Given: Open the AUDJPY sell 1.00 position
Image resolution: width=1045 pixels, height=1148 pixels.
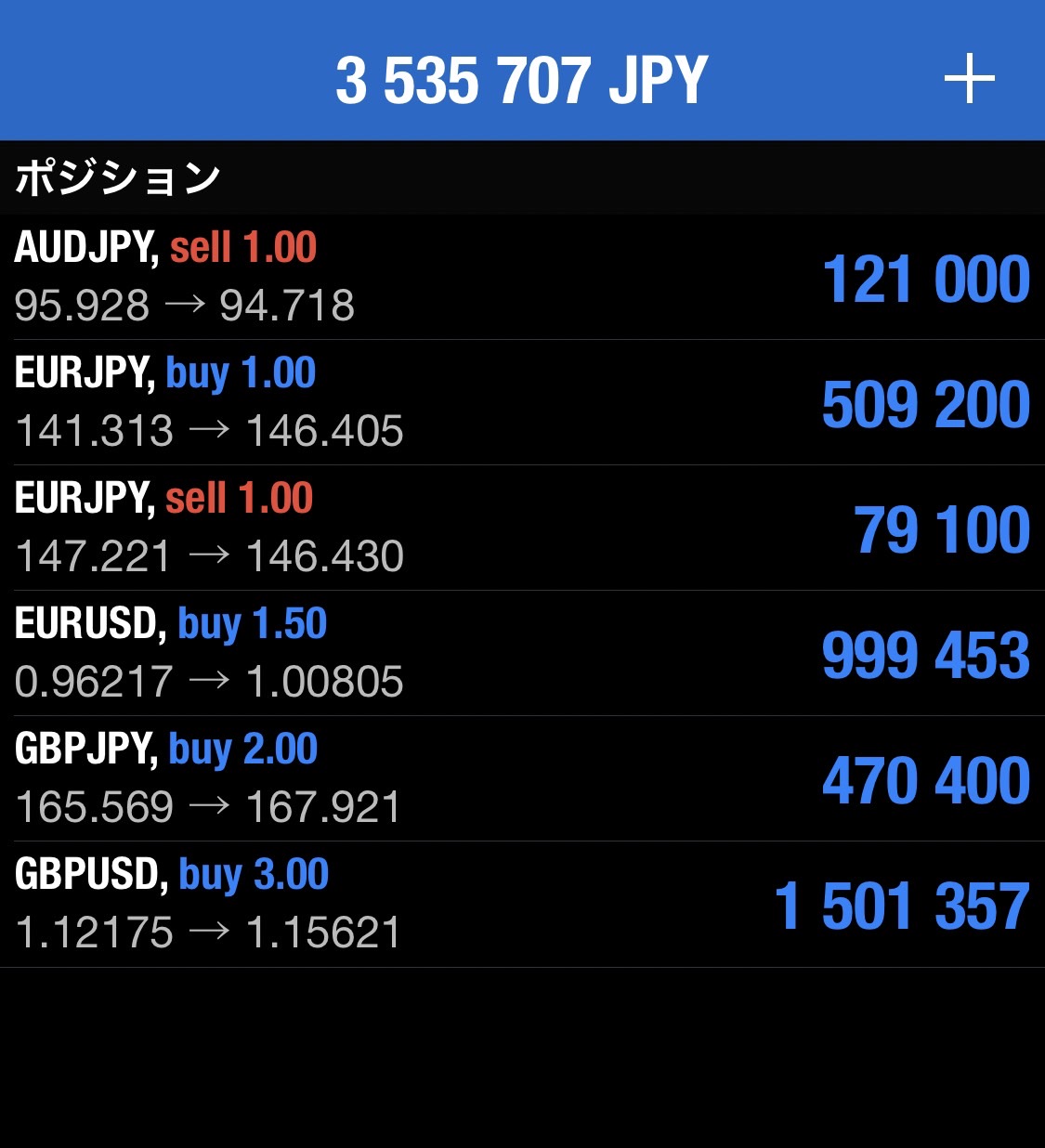Looking at the screenshot, I should 522,277.
